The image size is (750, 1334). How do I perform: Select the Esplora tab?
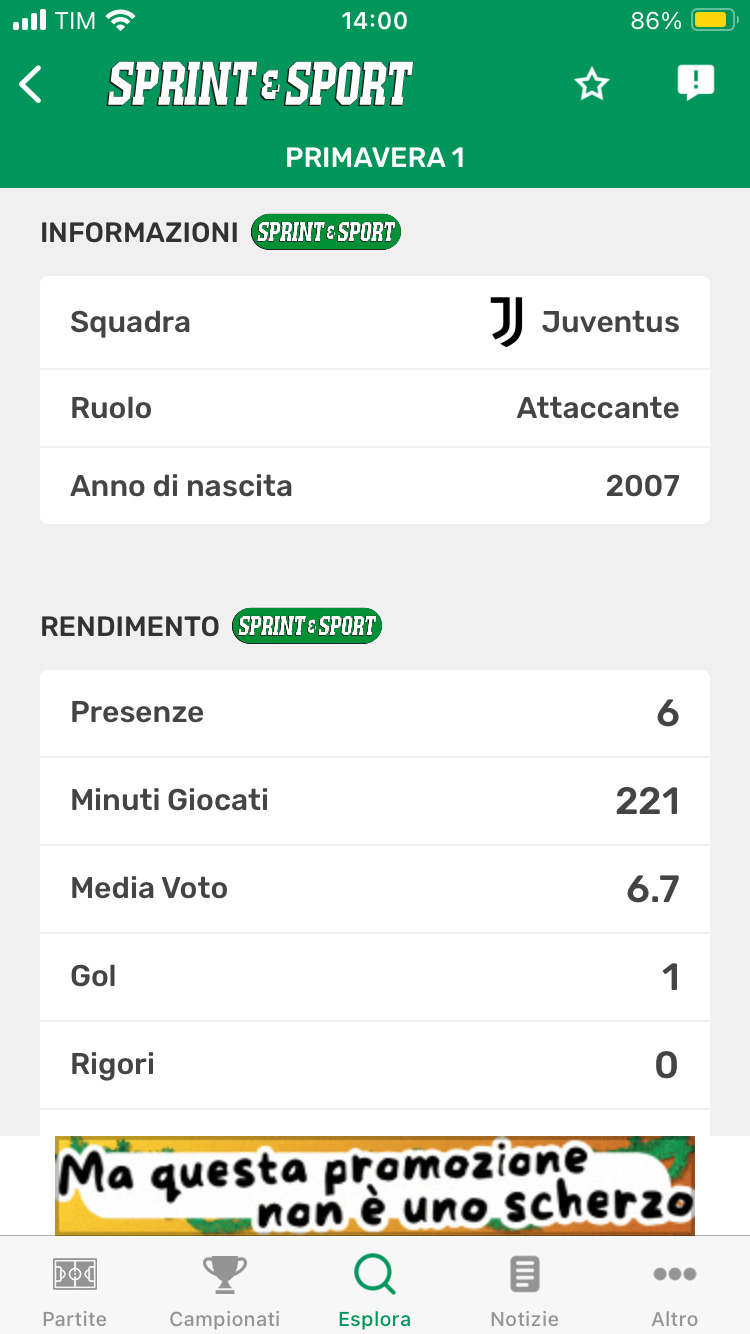375,1292
